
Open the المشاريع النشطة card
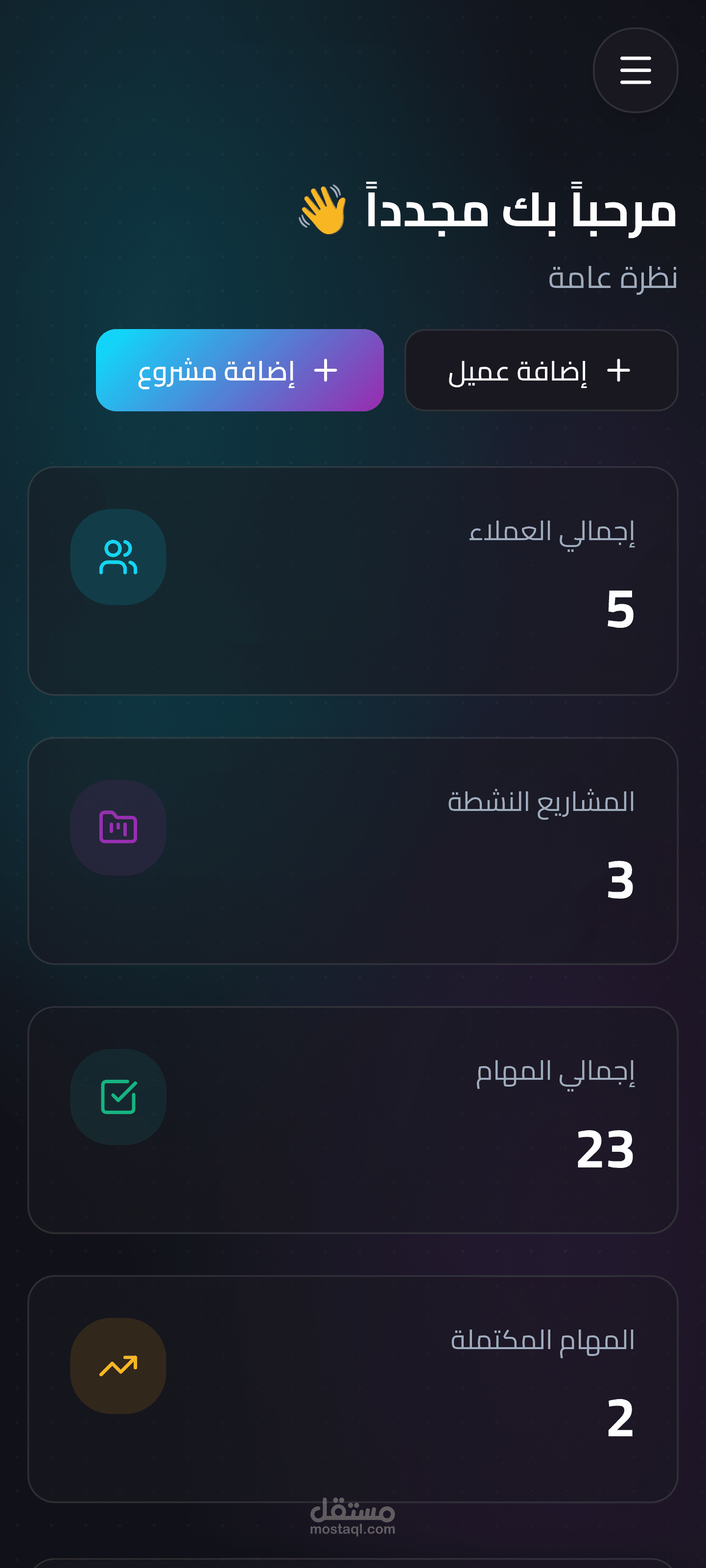tap(353, 851)
